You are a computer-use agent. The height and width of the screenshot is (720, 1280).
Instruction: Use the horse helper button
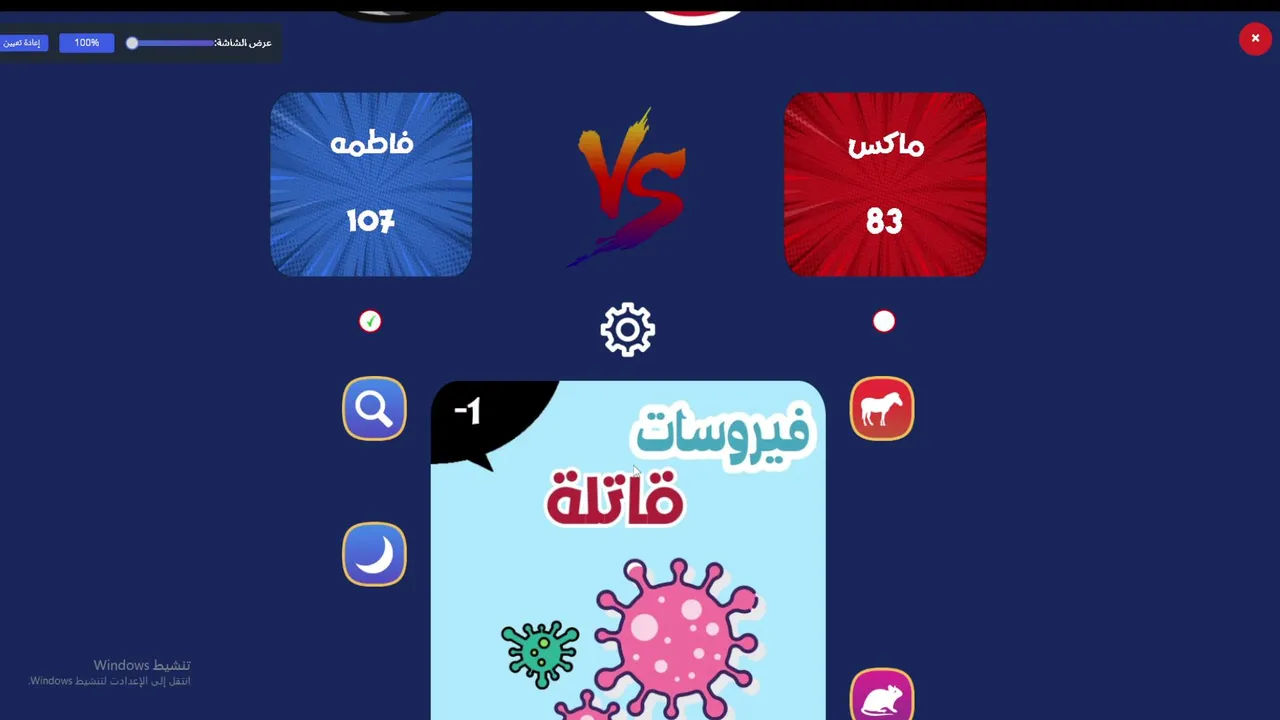click(x=882, y=408)
